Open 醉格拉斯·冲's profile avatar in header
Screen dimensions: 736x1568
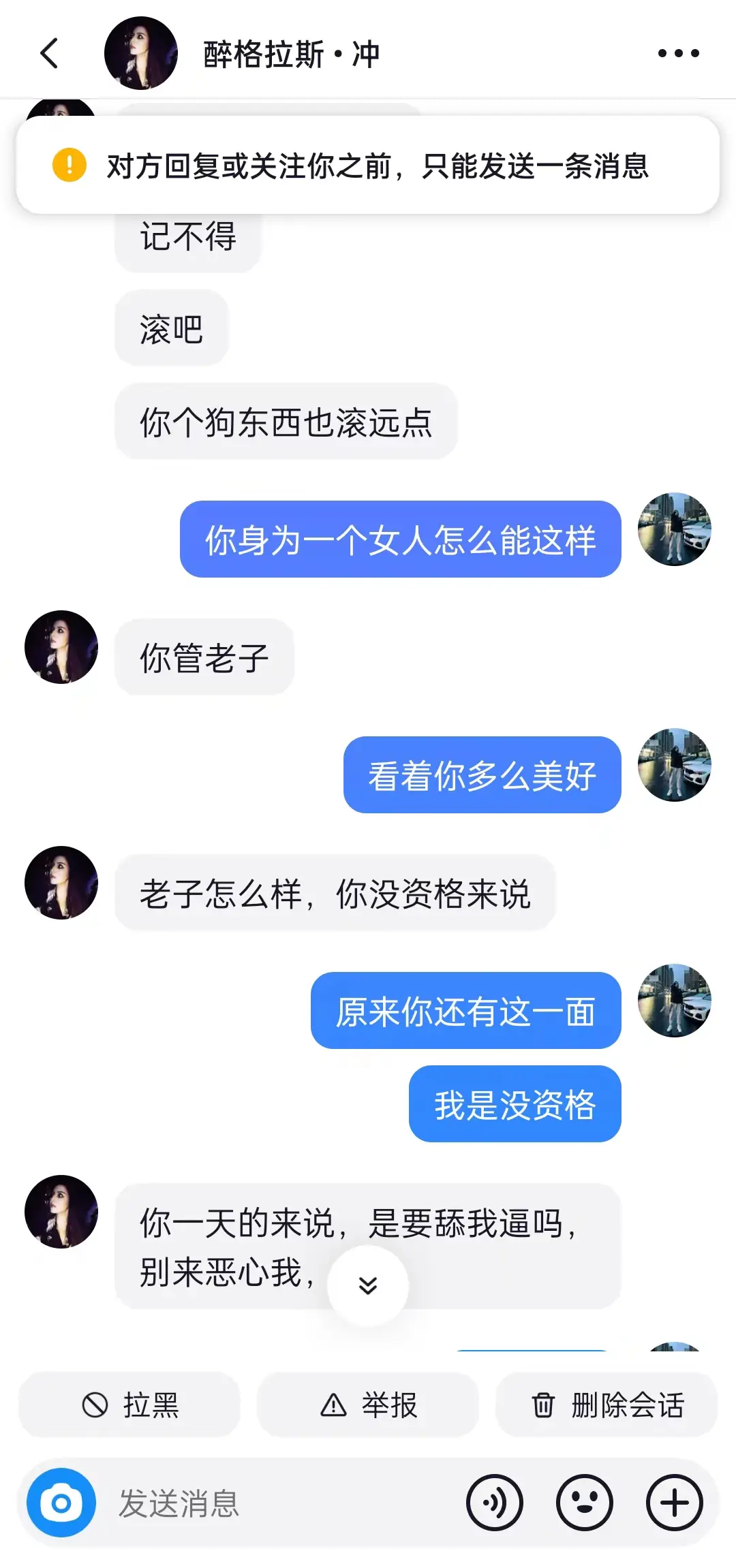pos(140,53)
